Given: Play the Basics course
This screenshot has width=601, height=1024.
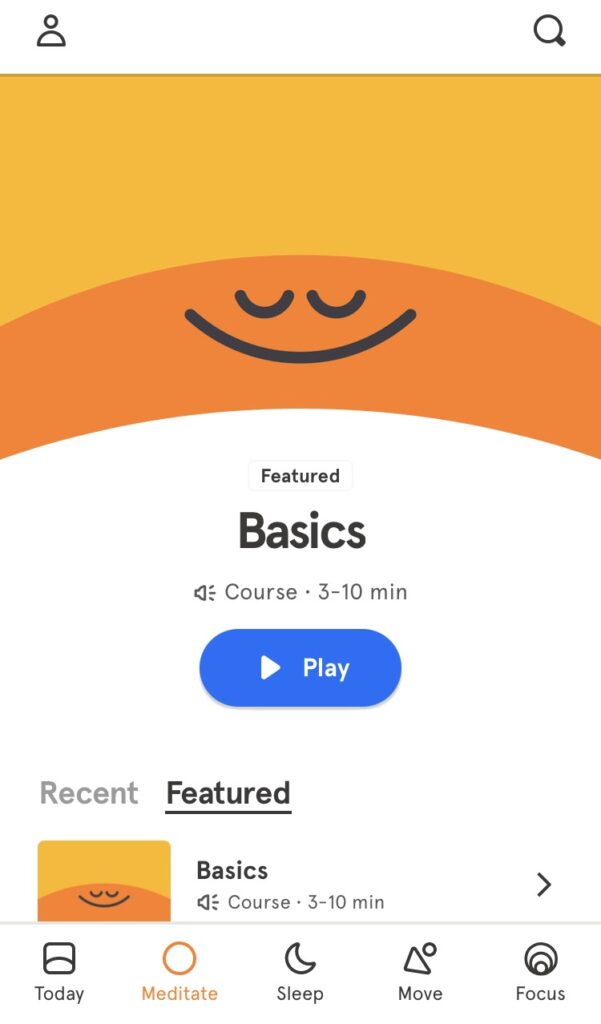Looking at the screenshot, I should [x=300, y=667].
